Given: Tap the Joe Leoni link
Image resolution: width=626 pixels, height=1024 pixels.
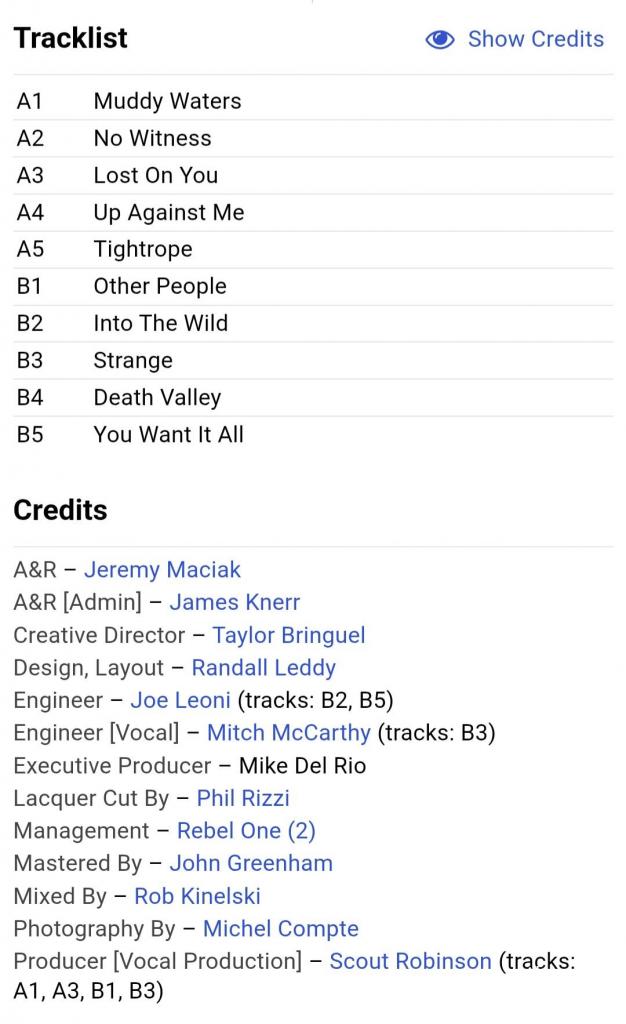Looking at the screenshot, I should pyautogui.click(x=181, y=700).
